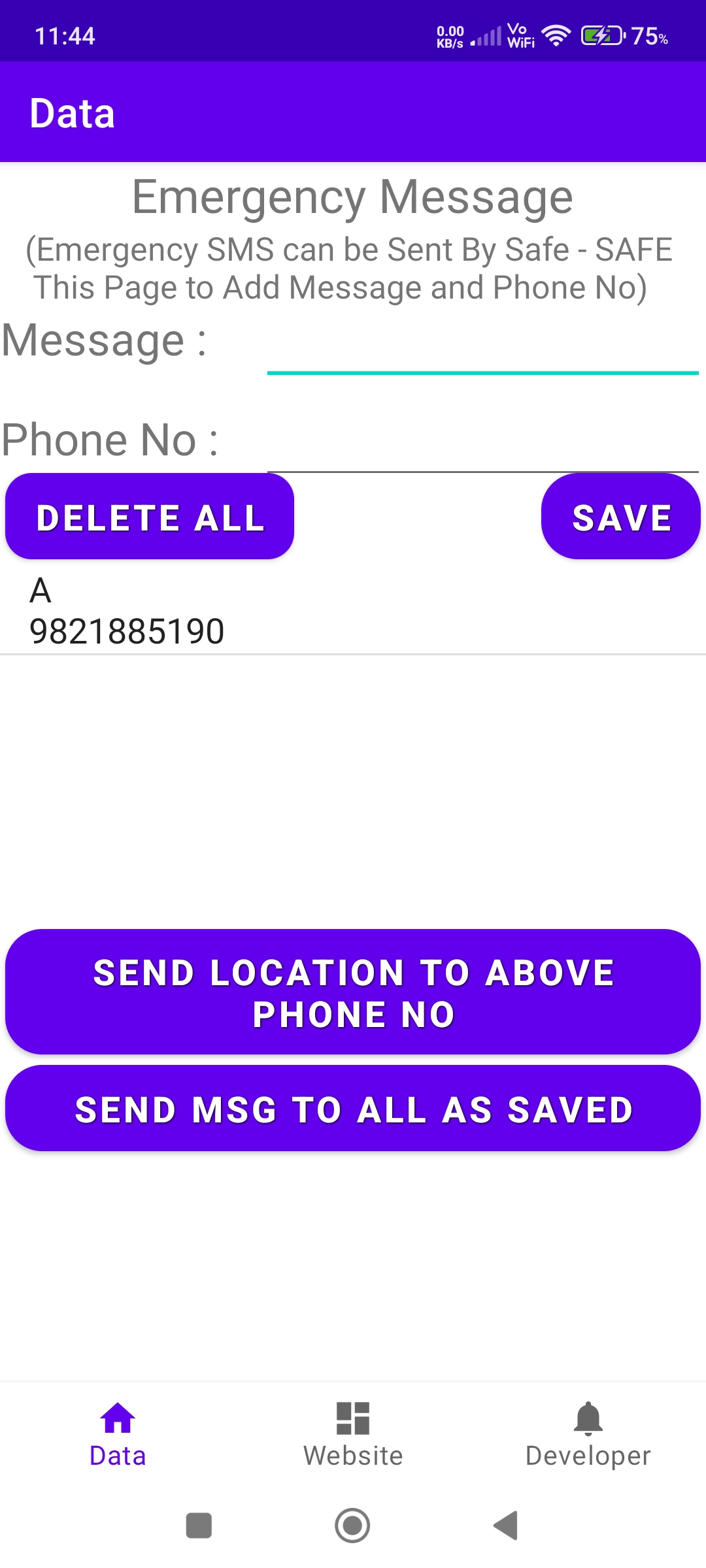Select the Data tab
The image size is (706, 1568).
pos(118,1435)
